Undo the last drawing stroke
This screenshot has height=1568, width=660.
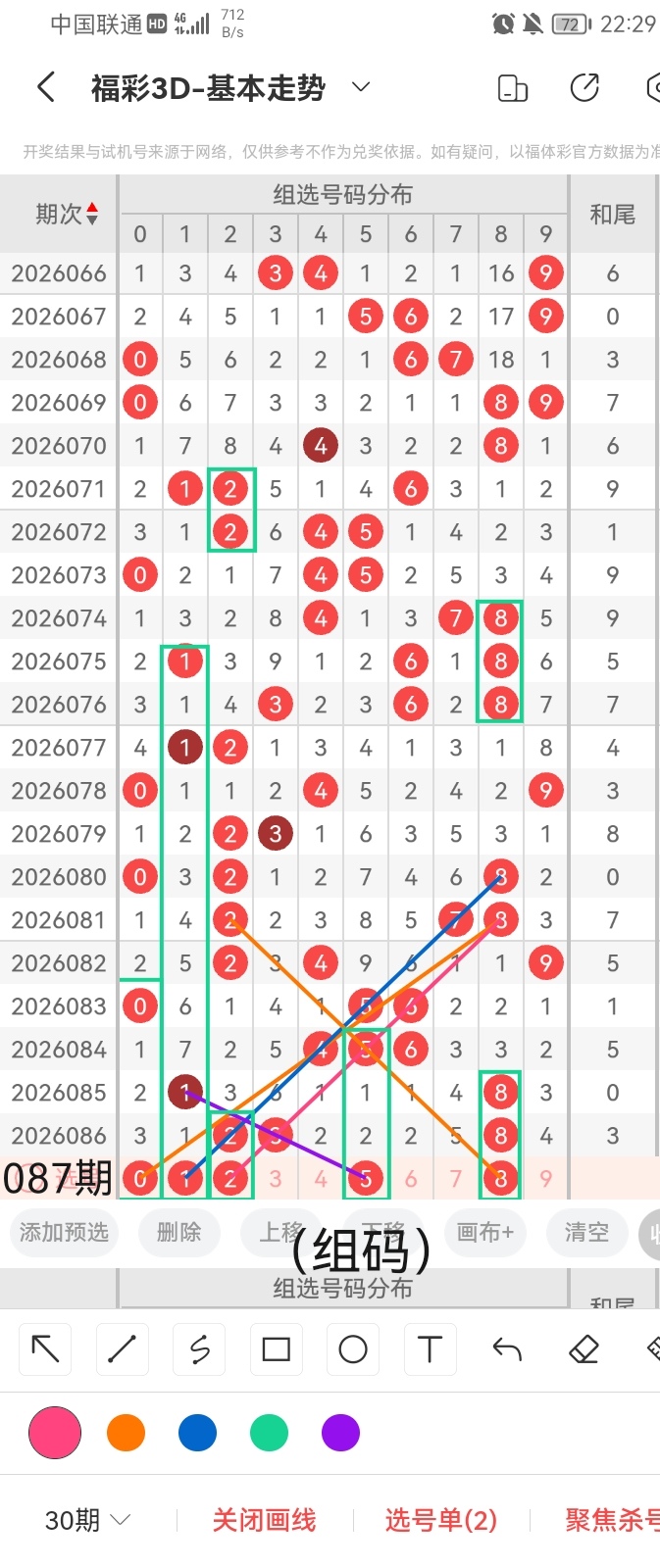coord(507,1349)
